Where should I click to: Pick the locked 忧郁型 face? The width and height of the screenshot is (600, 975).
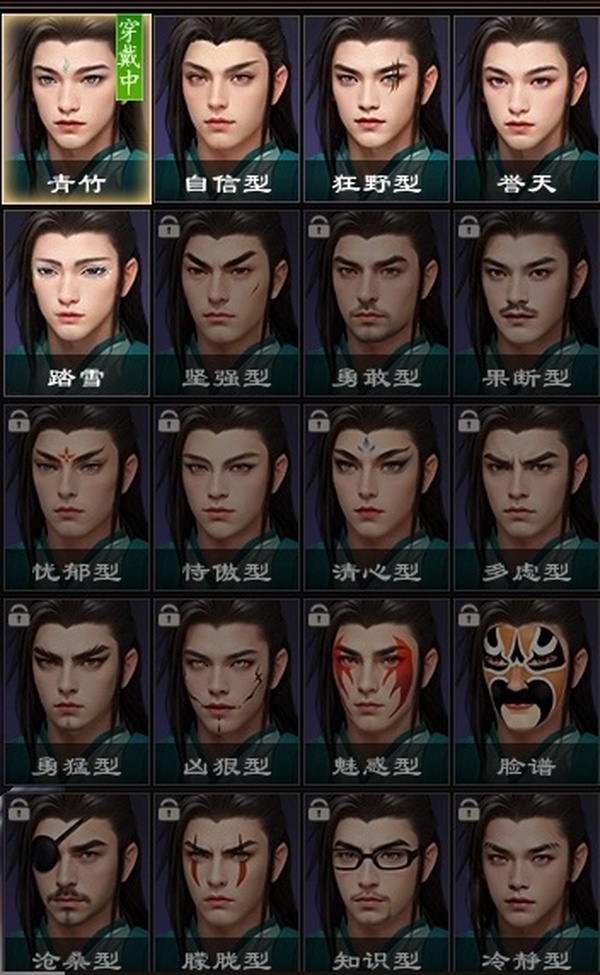pos(76,496)
